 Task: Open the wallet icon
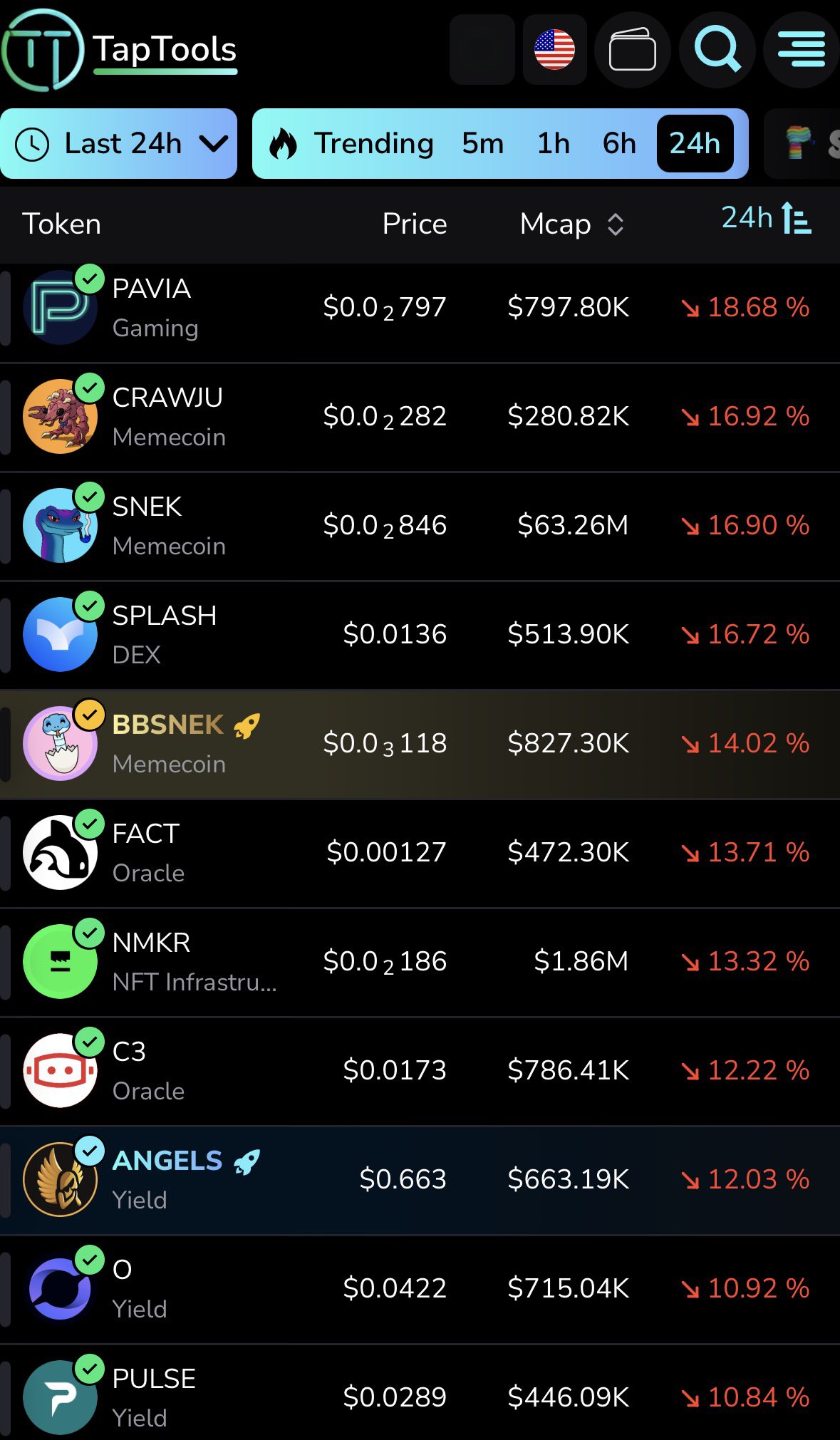tap(632, 50)
